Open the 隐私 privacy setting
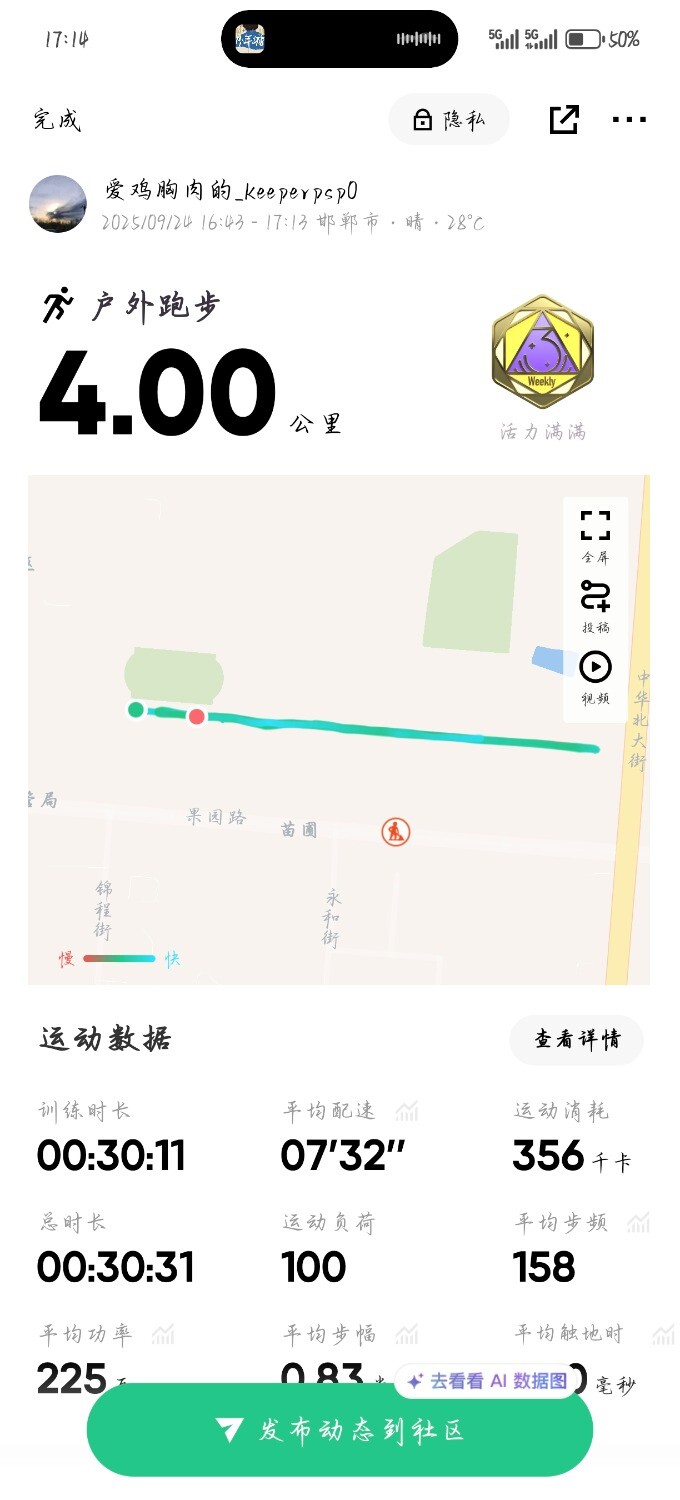 click(x=449, y=120)
